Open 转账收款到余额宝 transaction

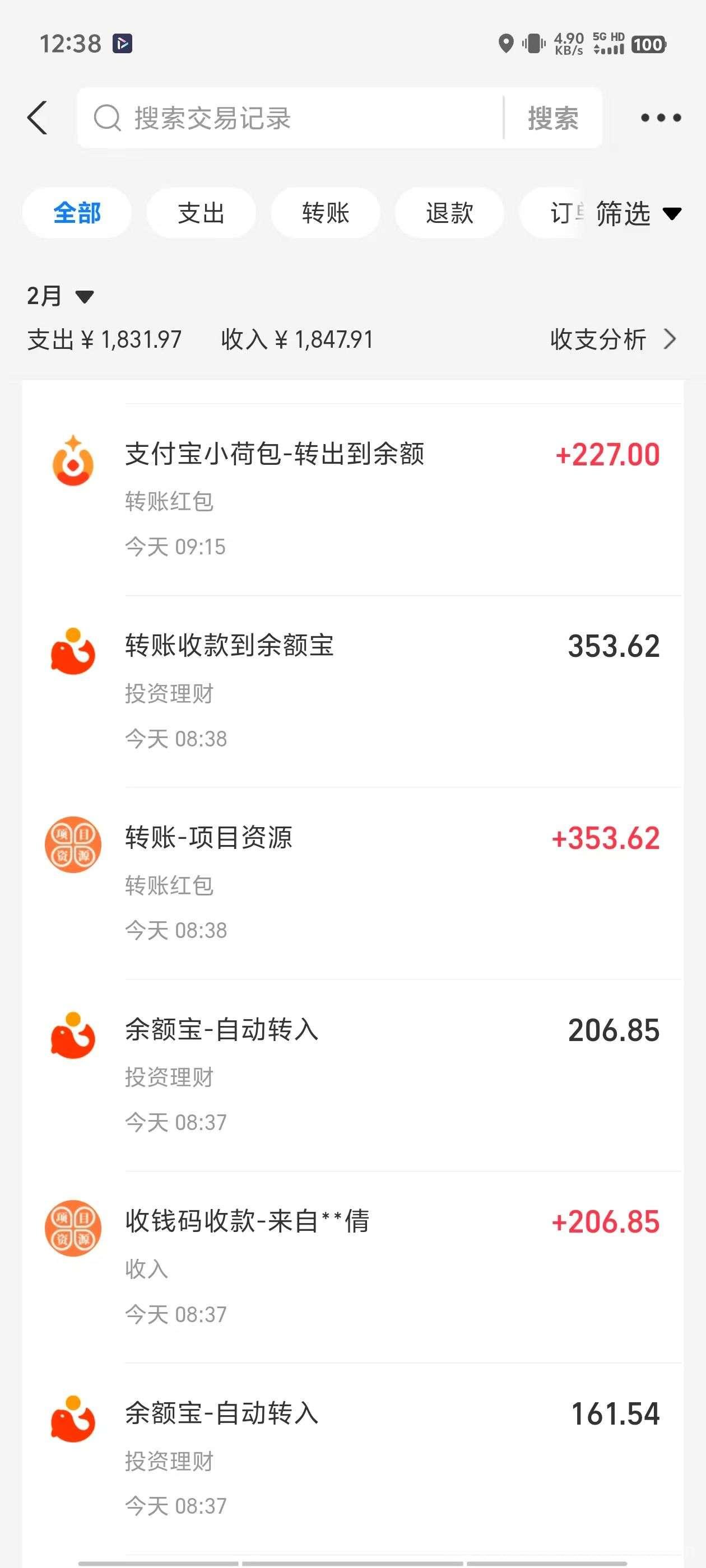pyautogui.click(x=352, y=692)
